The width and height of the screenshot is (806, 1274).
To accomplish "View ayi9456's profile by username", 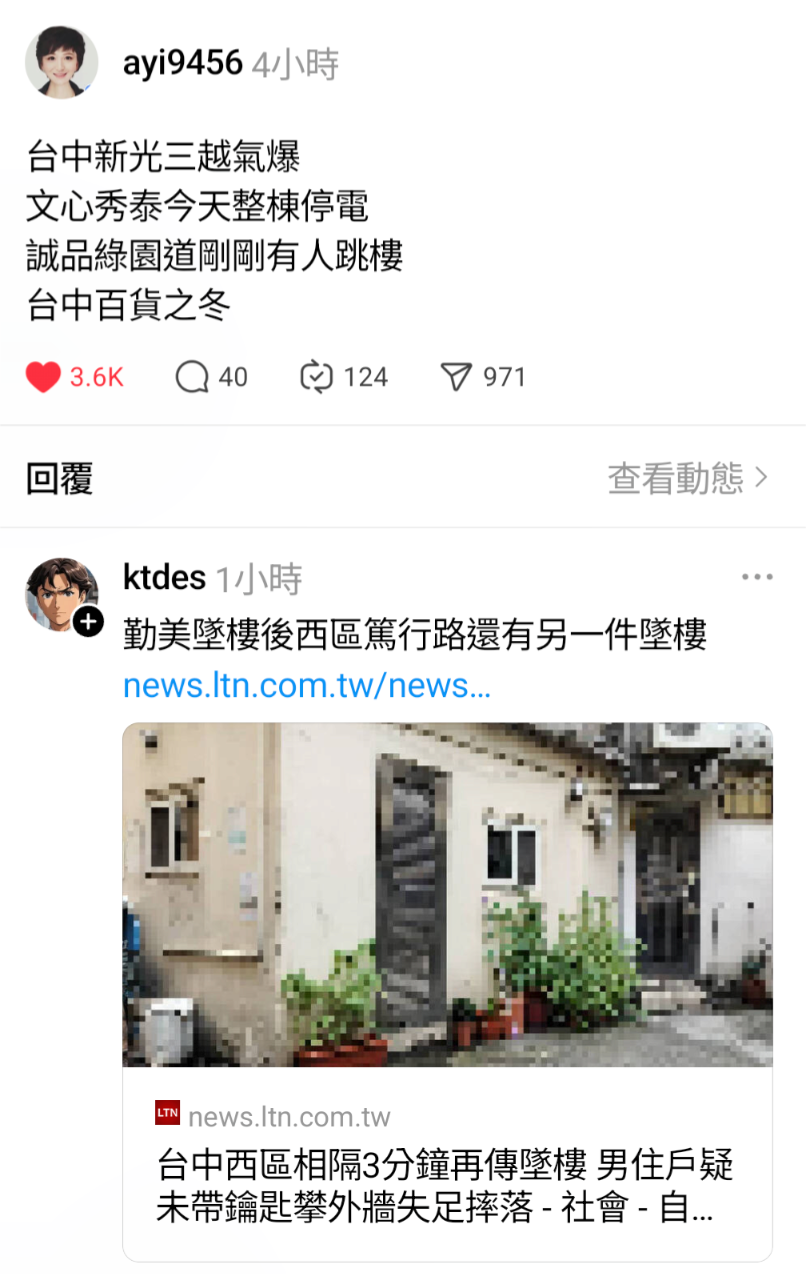I will click(182, 64).
